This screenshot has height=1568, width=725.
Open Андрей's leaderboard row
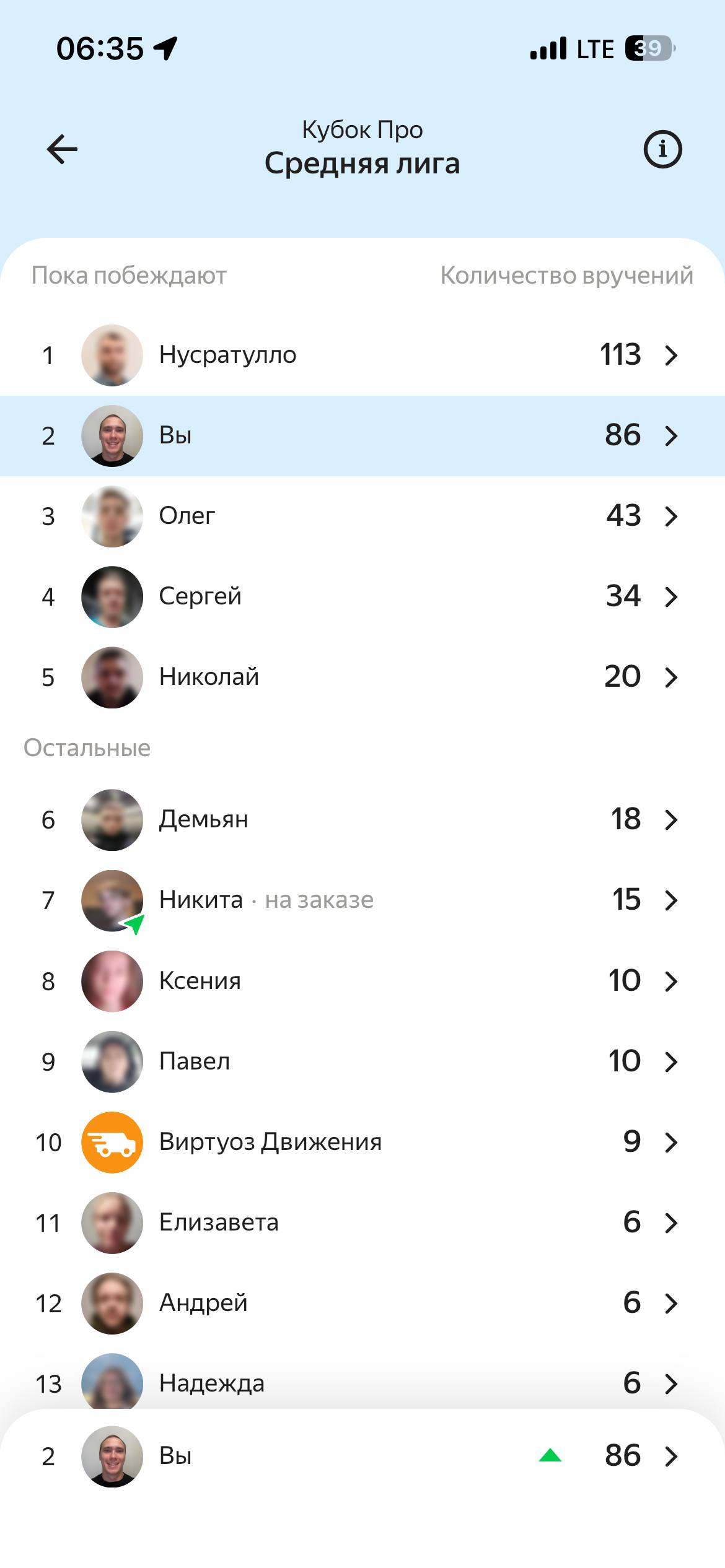[362, 1303]
